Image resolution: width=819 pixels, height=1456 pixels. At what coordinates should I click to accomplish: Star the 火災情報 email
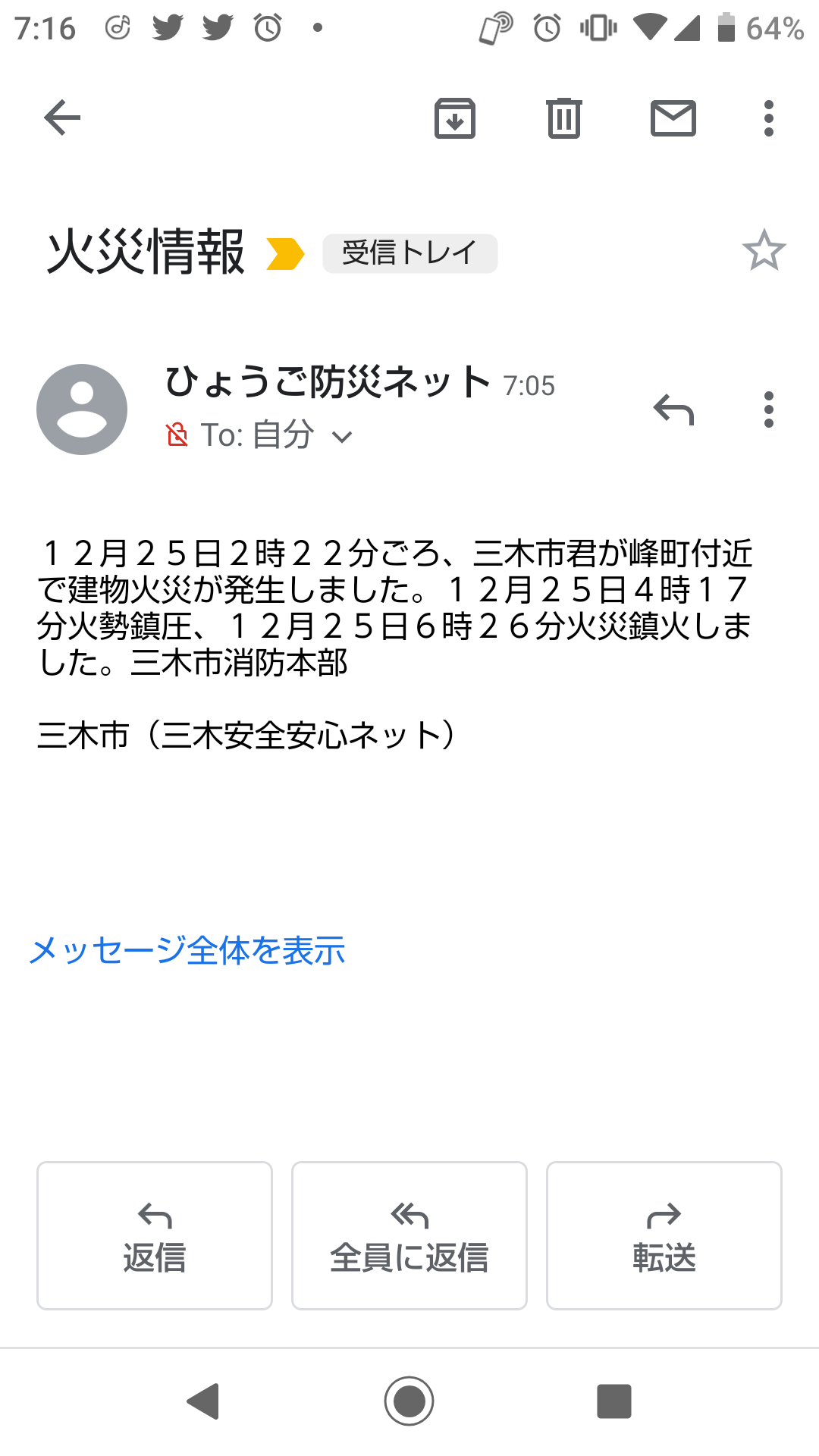pos(764,251)
